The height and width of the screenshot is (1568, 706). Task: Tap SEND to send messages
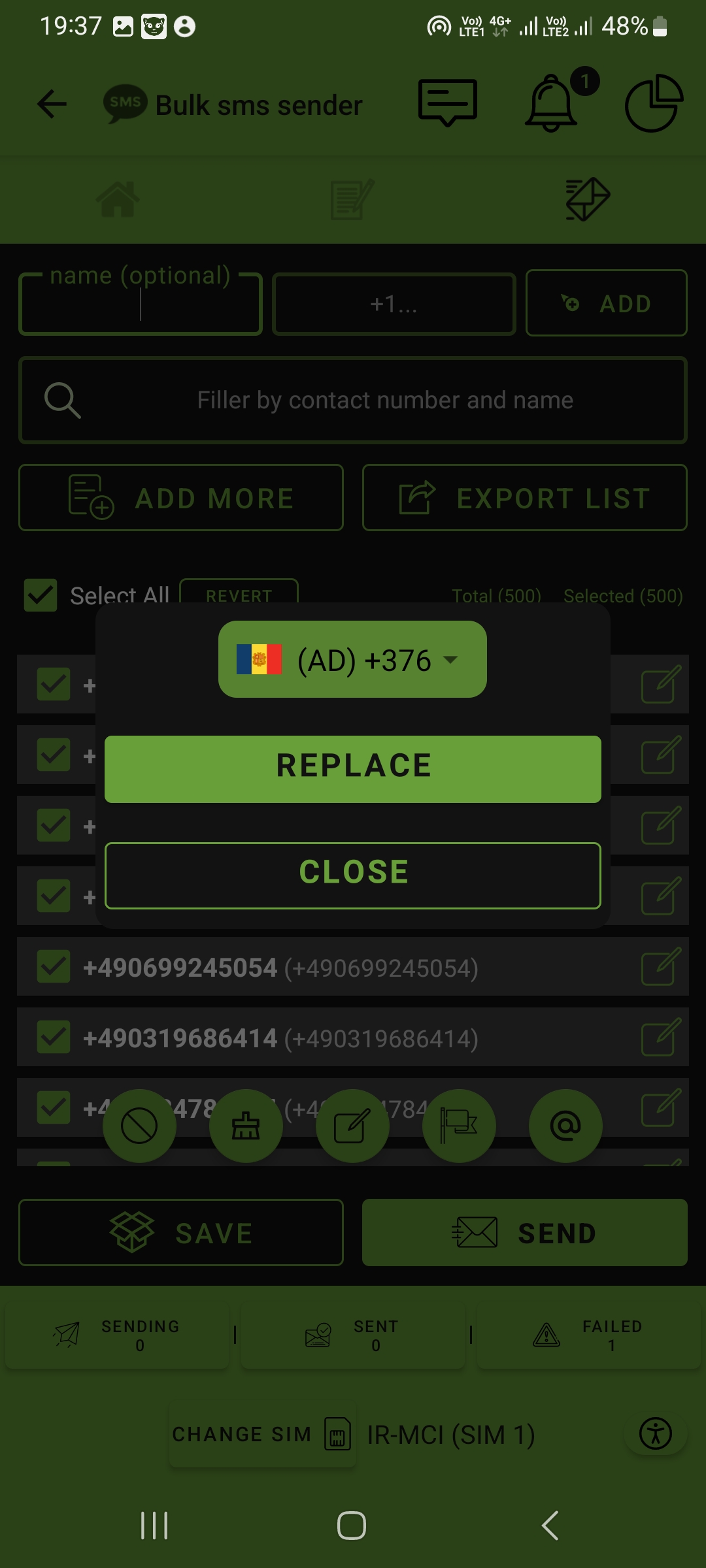point(524,1233)
